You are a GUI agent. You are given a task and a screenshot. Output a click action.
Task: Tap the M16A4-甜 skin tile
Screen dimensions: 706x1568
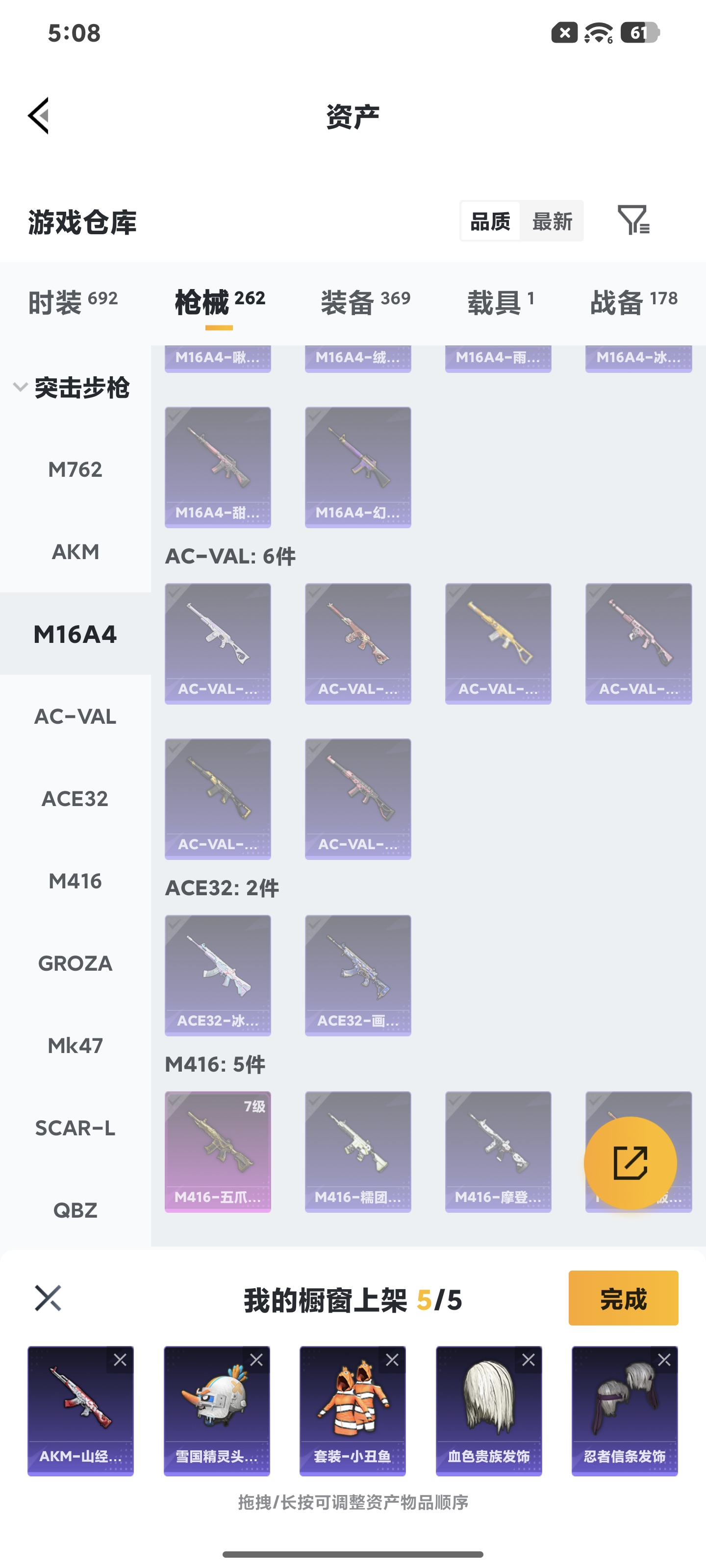coord(218,467)
